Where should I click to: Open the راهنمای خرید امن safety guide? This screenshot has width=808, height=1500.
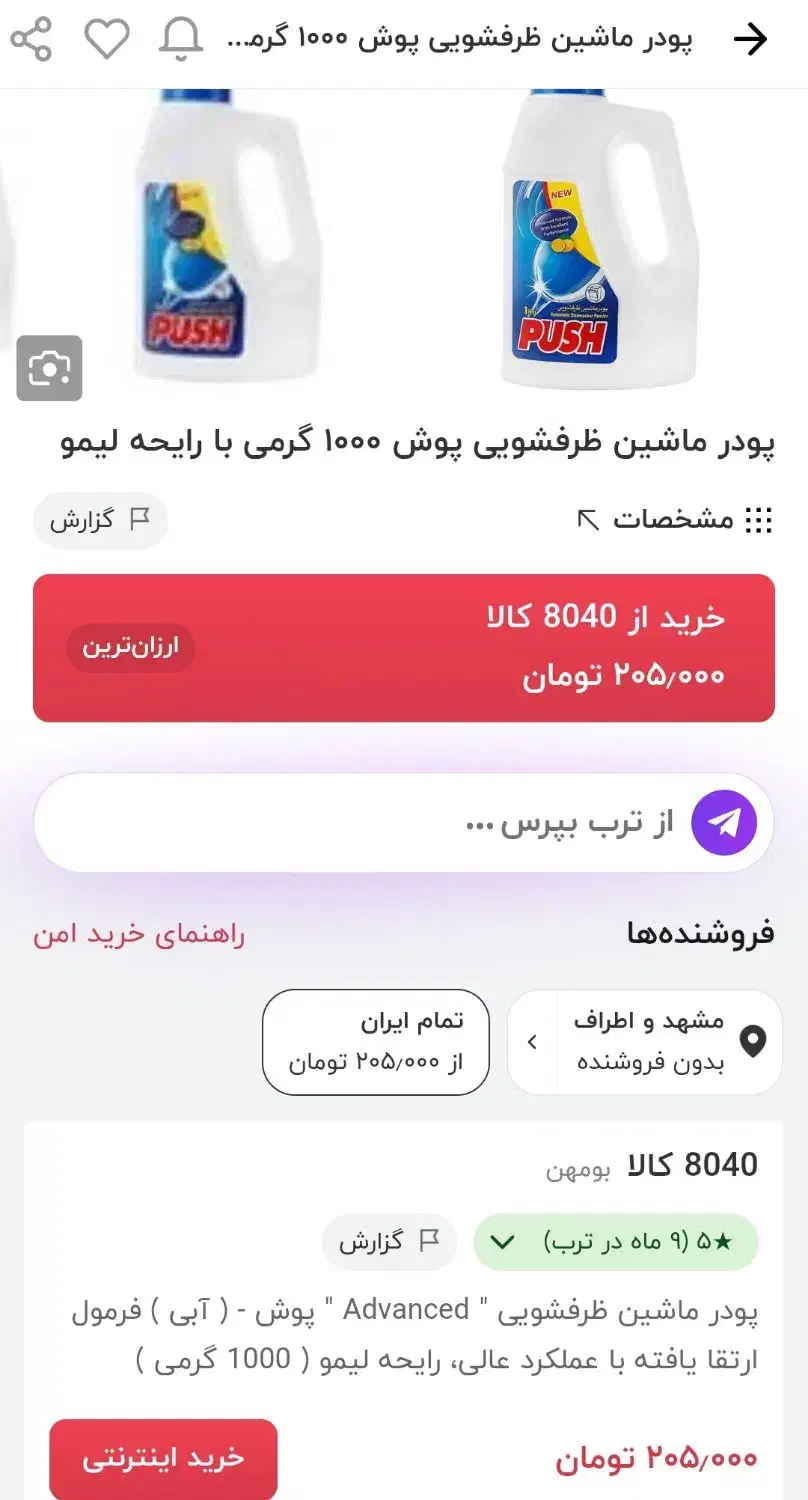pyautogui.click(x=137, y=934)
